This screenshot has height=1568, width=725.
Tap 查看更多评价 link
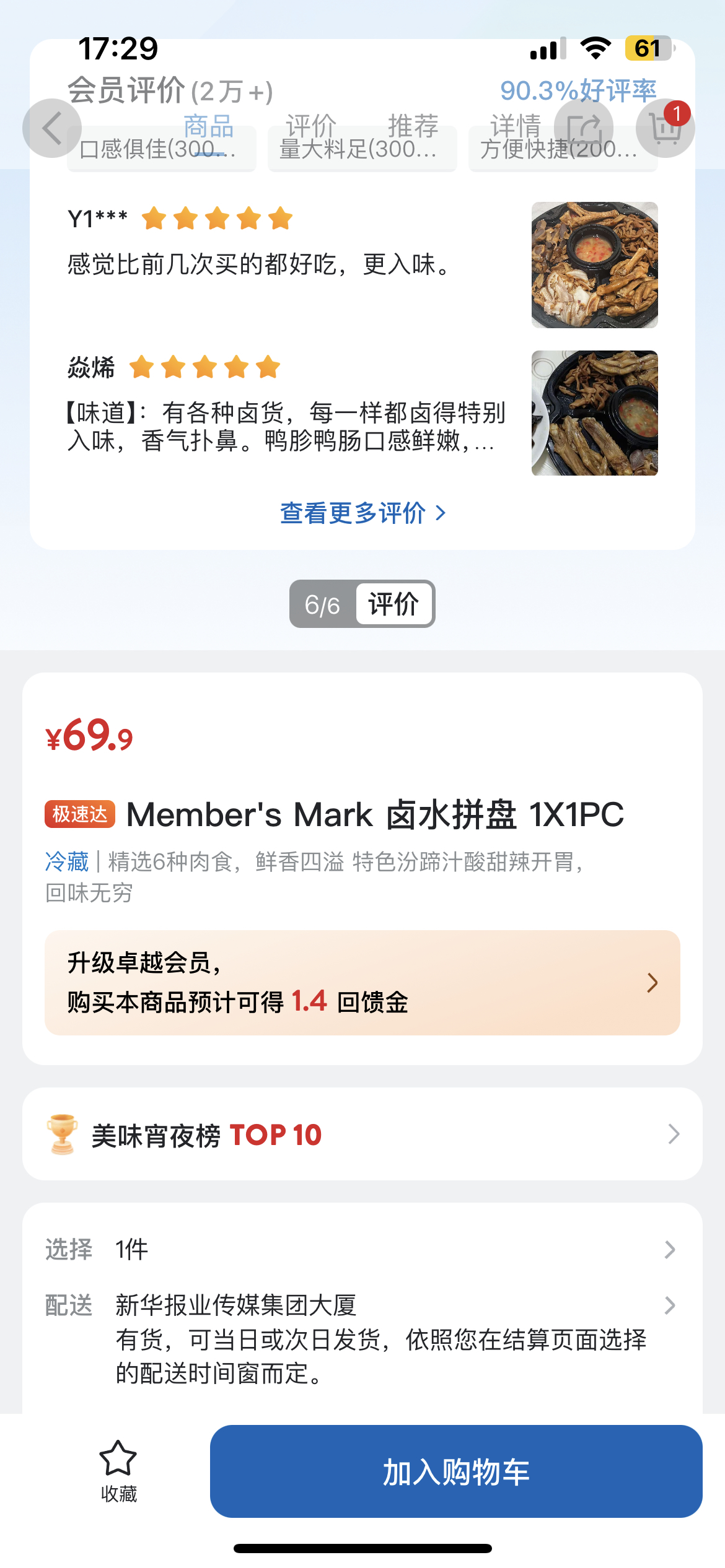362,513
